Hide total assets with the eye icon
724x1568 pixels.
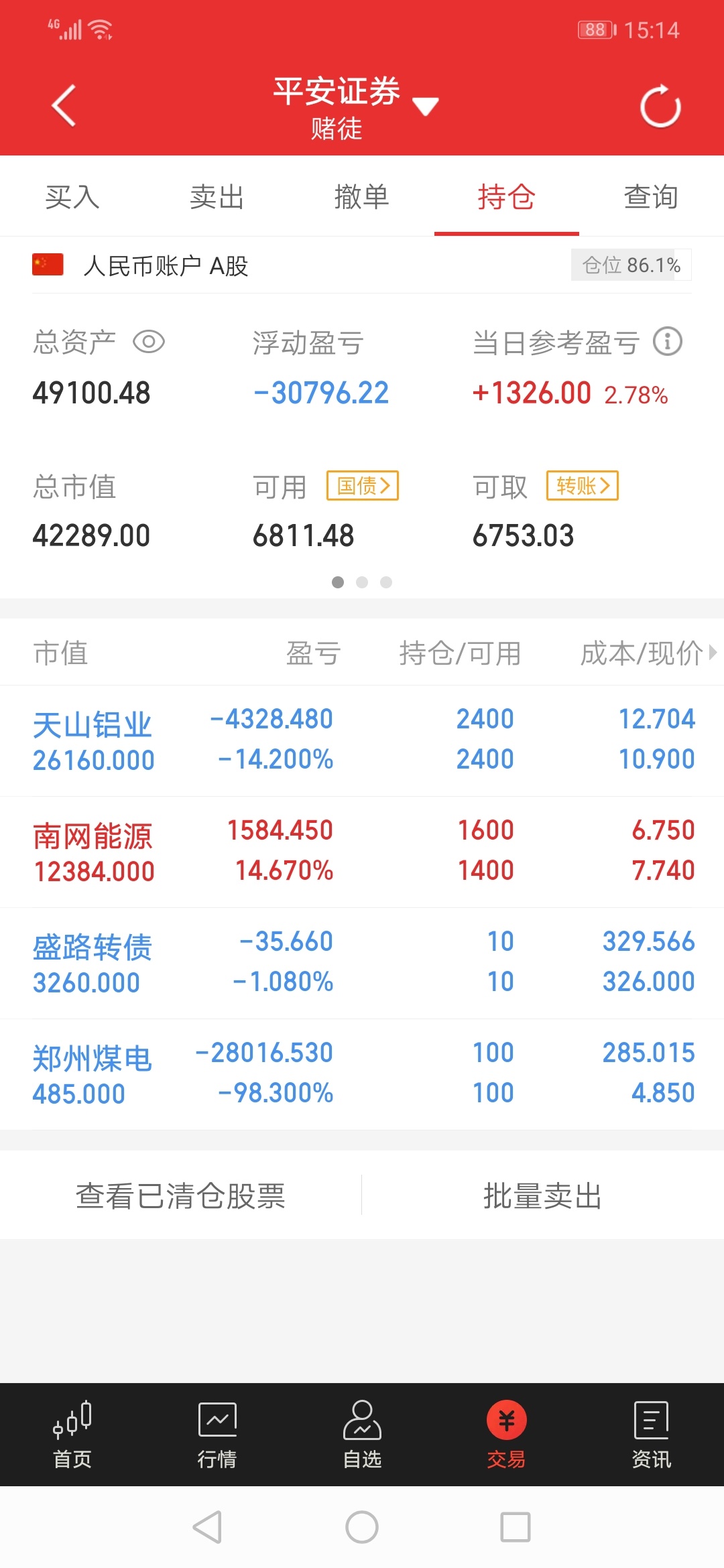(x=149, y=342)
